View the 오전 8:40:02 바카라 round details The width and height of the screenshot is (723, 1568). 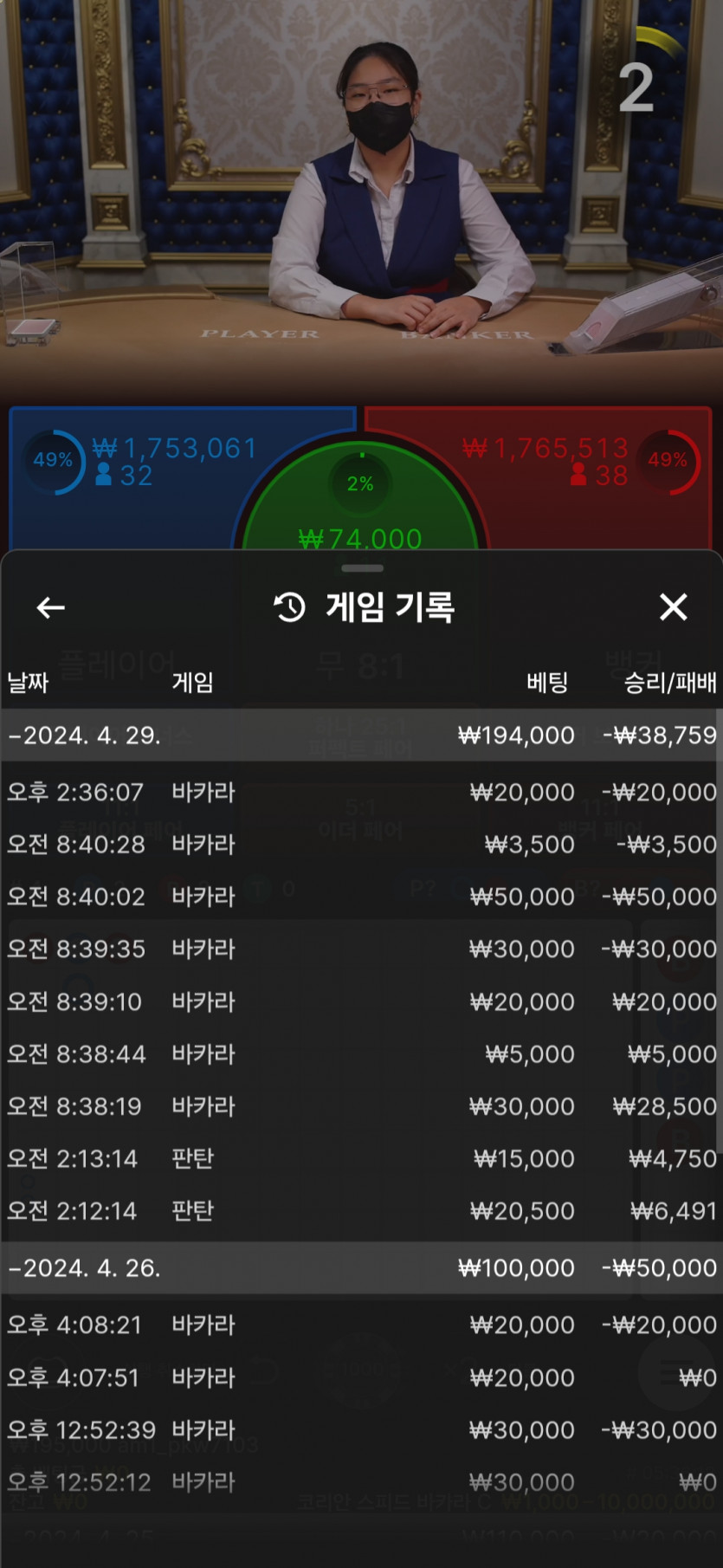click(x=361, y=897)
